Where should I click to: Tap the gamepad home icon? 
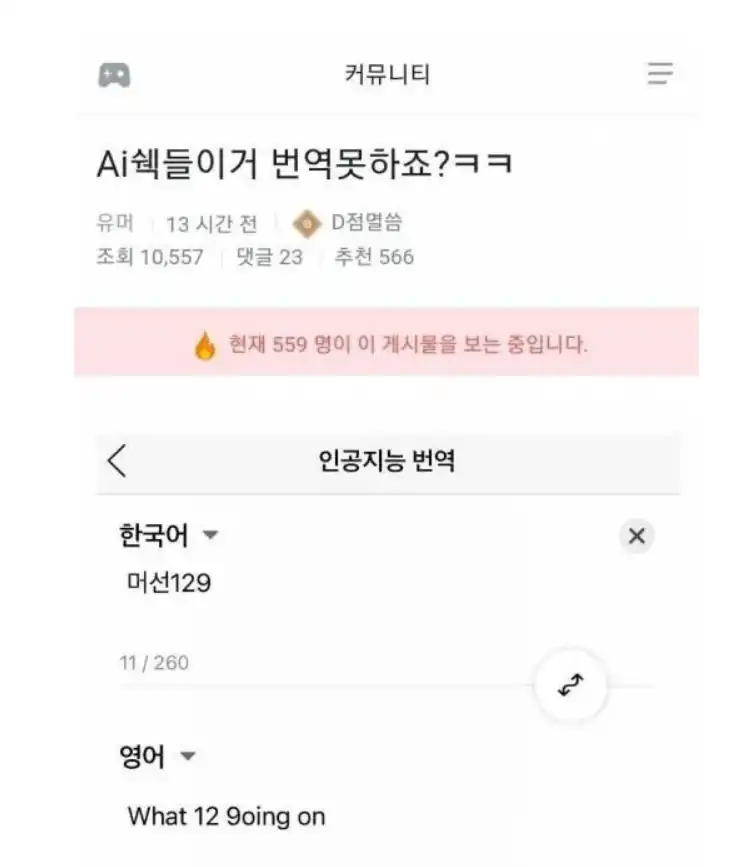(x=114, y=75)
